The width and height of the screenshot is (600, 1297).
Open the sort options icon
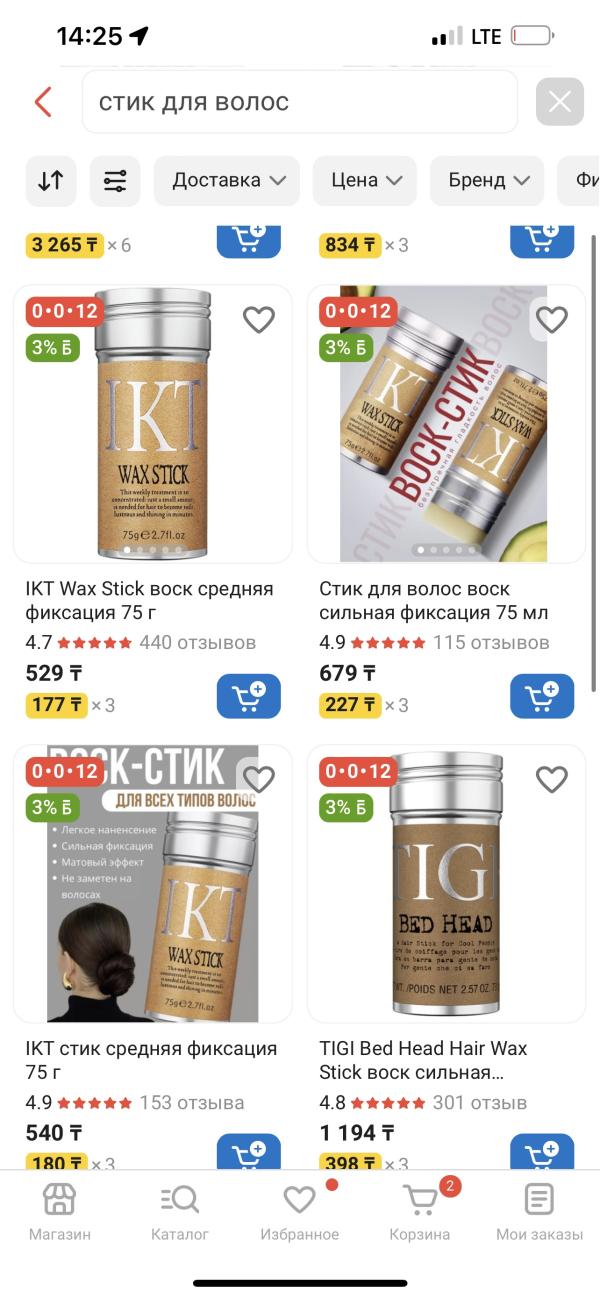tap(51, 181)
